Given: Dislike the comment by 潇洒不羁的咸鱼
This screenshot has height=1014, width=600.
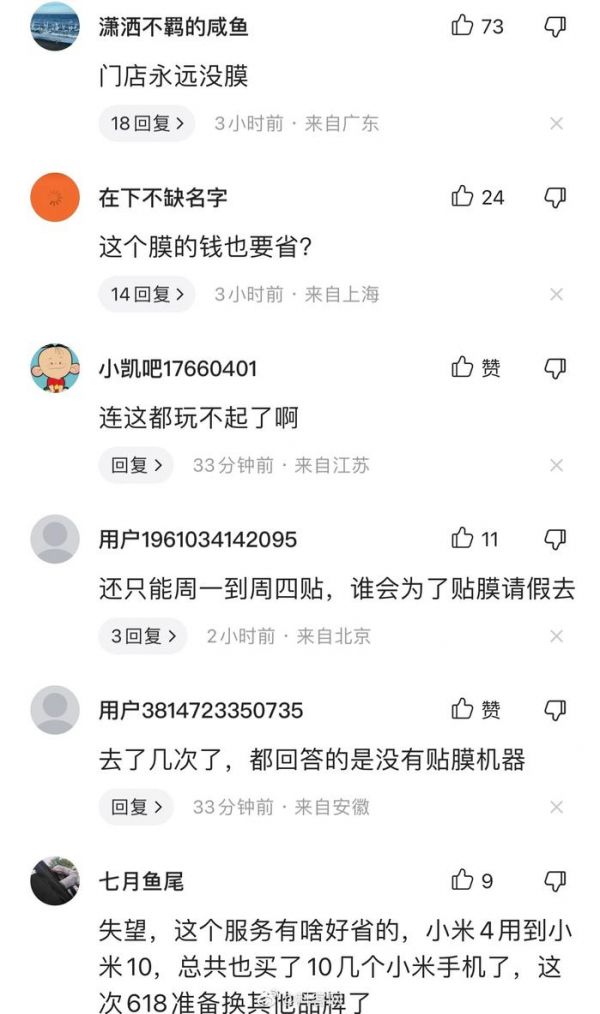Looking at the screenshot, I should [555, 26].
